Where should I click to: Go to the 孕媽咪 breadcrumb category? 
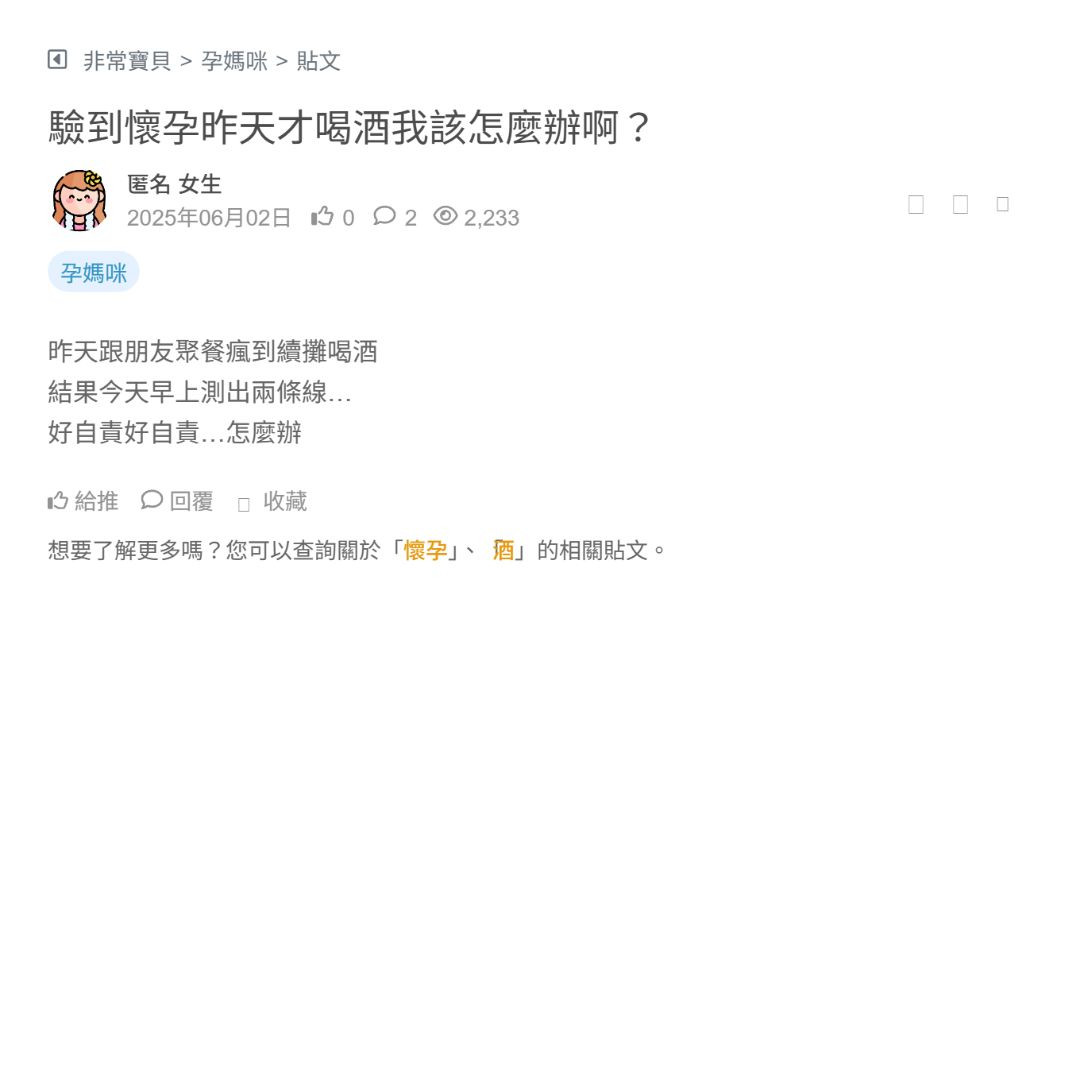coord(234,61)
